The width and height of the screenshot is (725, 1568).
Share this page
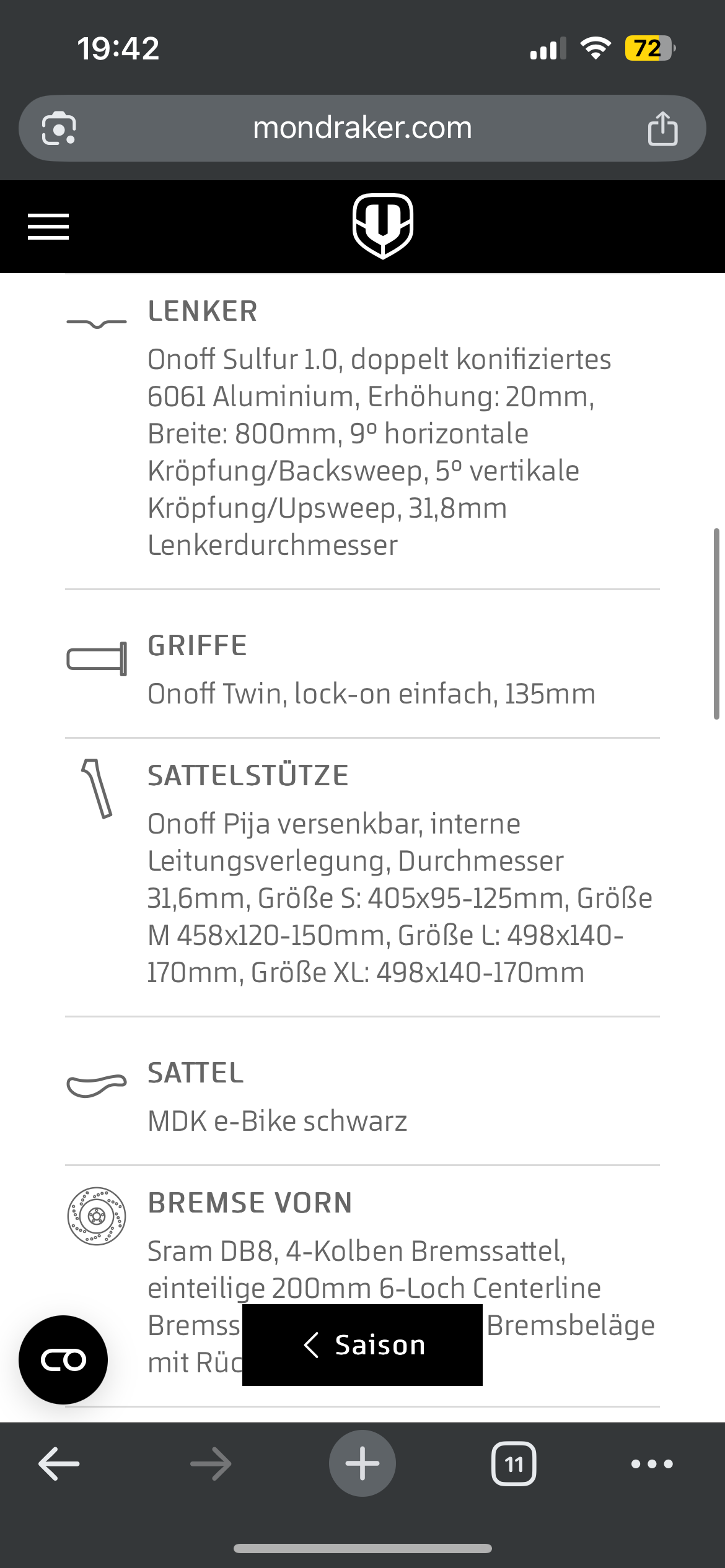(x=662, y=129)
